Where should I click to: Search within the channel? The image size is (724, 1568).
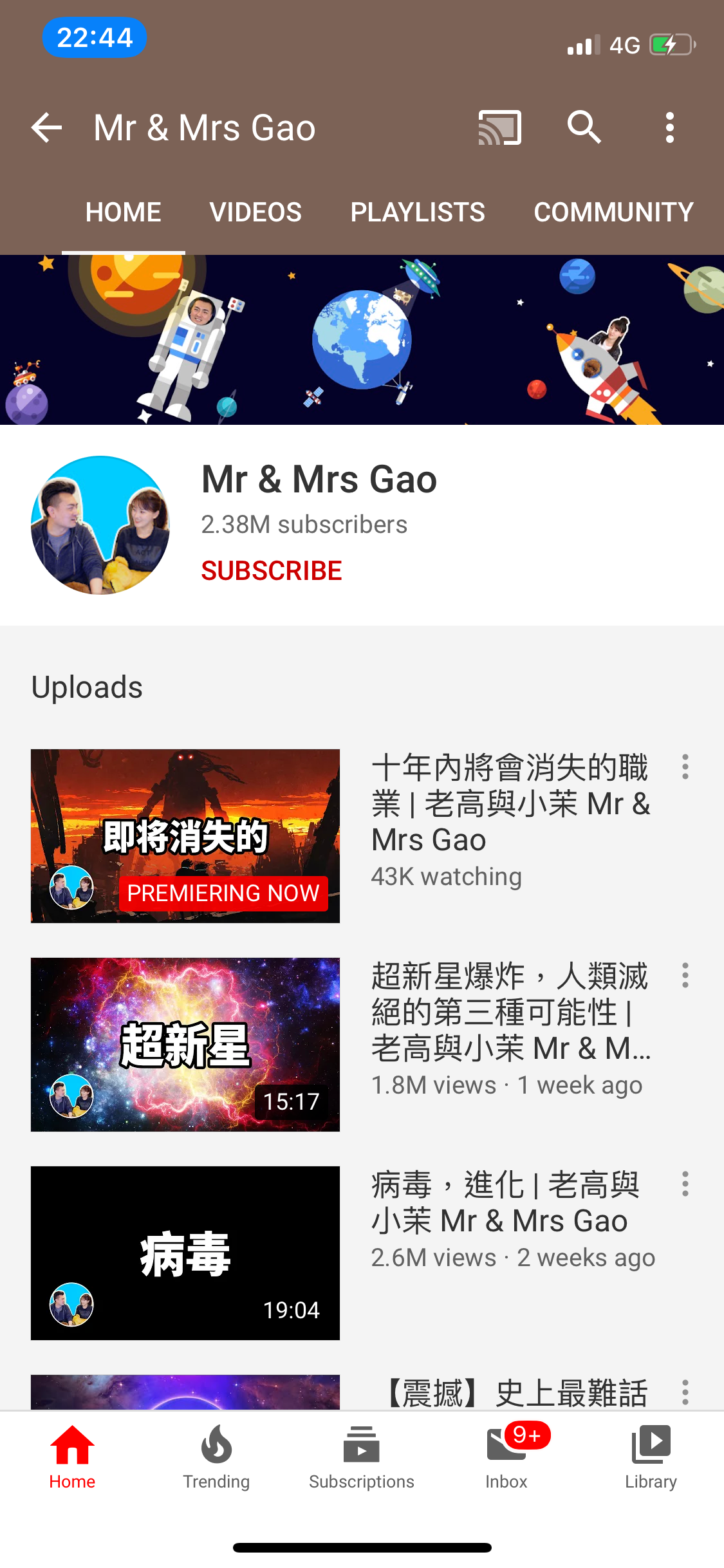(584, 127)
